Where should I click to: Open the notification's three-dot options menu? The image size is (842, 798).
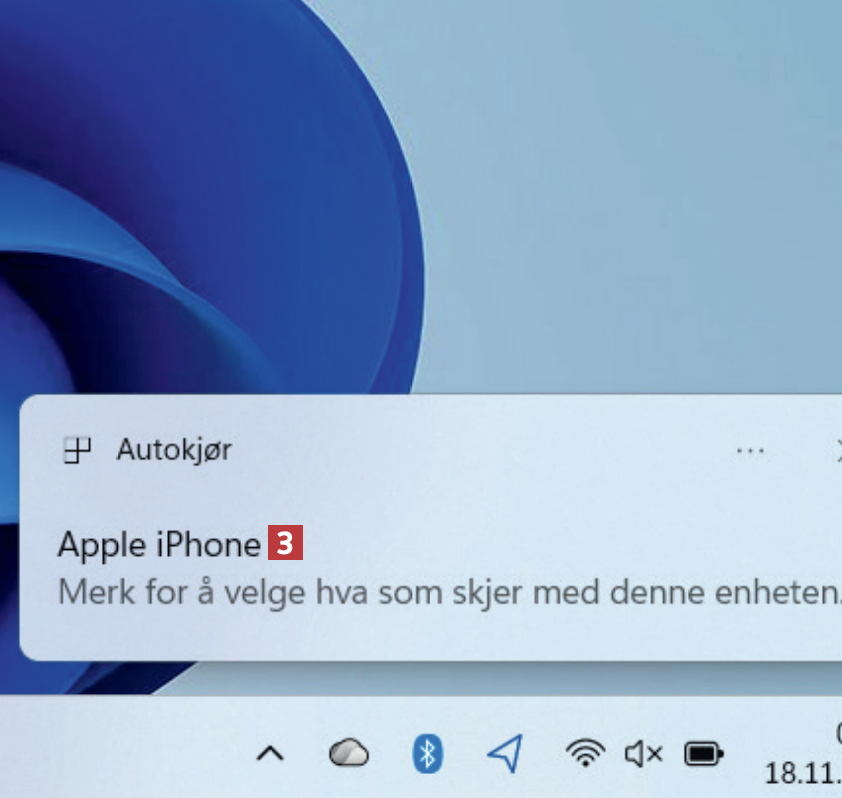750,451
